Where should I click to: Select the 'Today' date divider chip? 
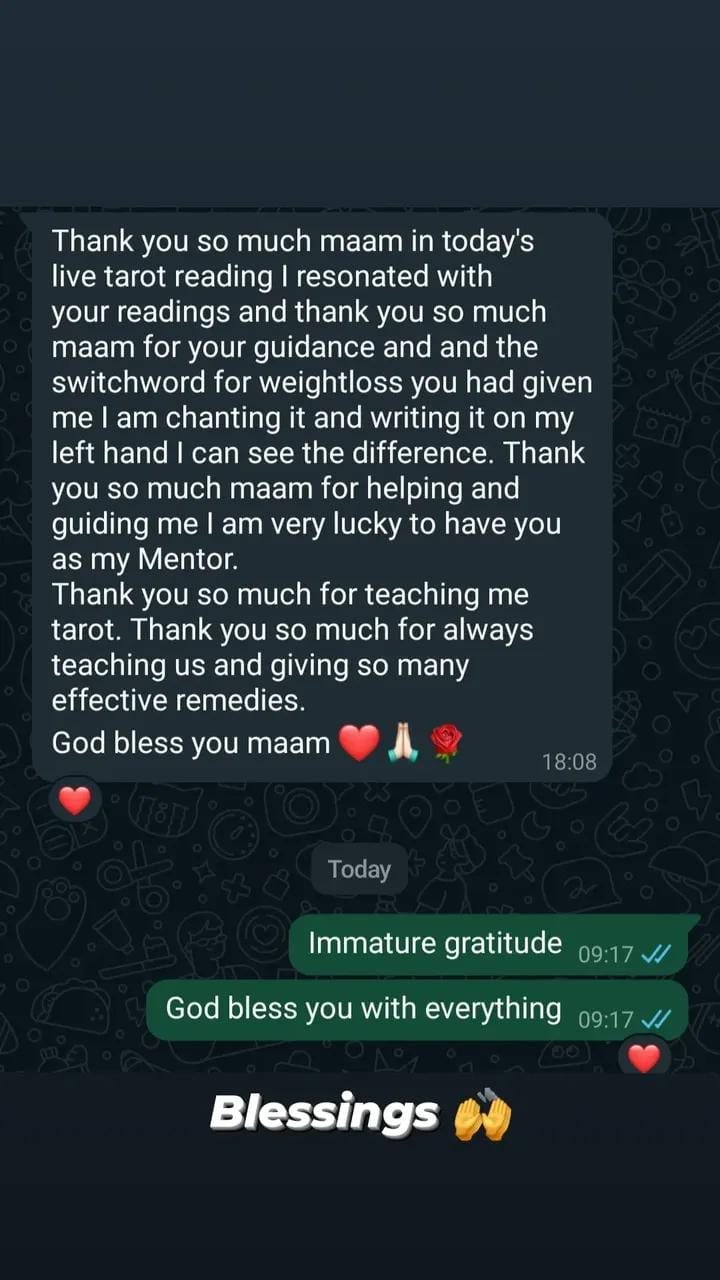point(359,868)
